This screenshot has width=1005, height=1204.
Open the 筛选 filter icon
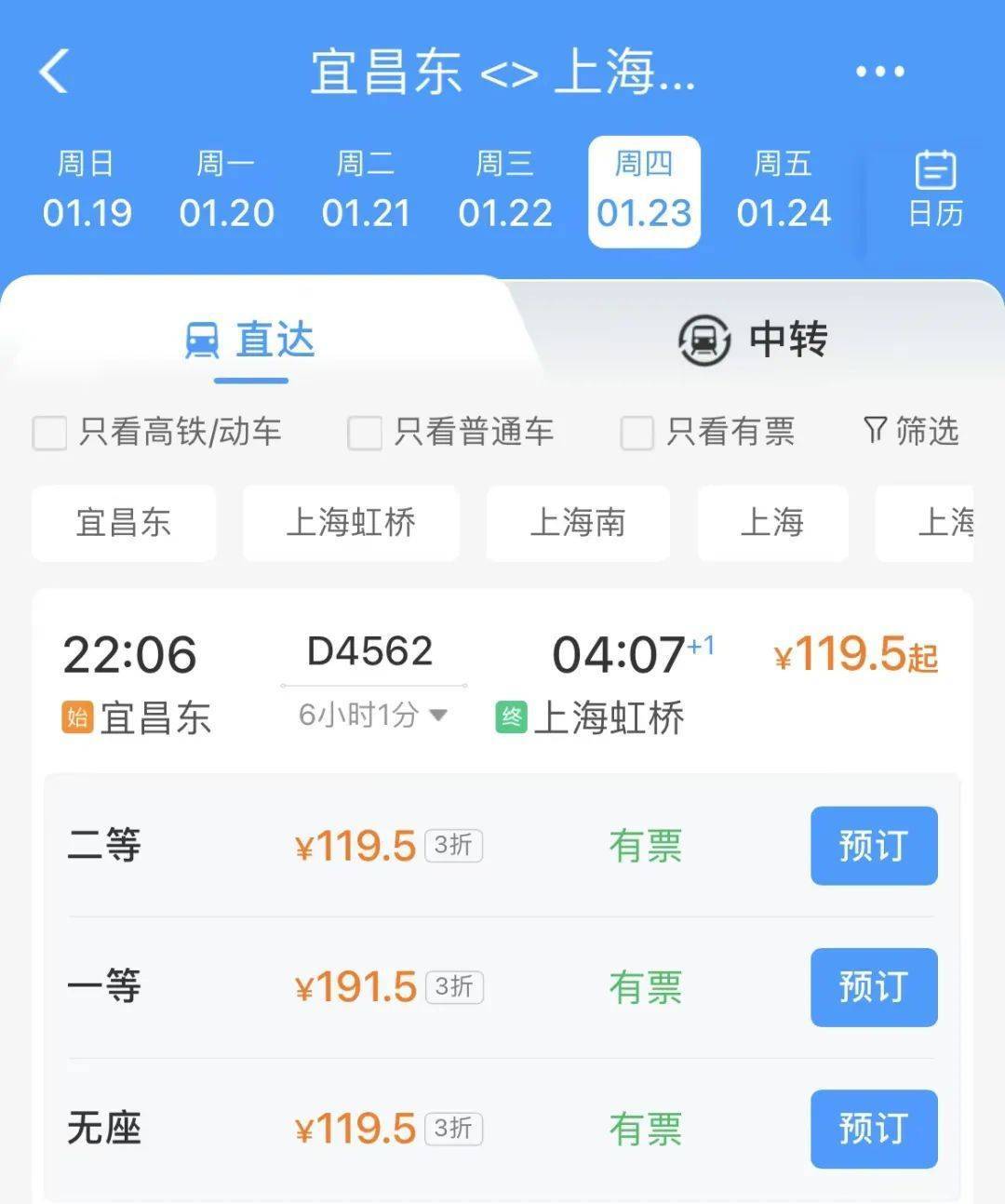(x=873, y=431)
